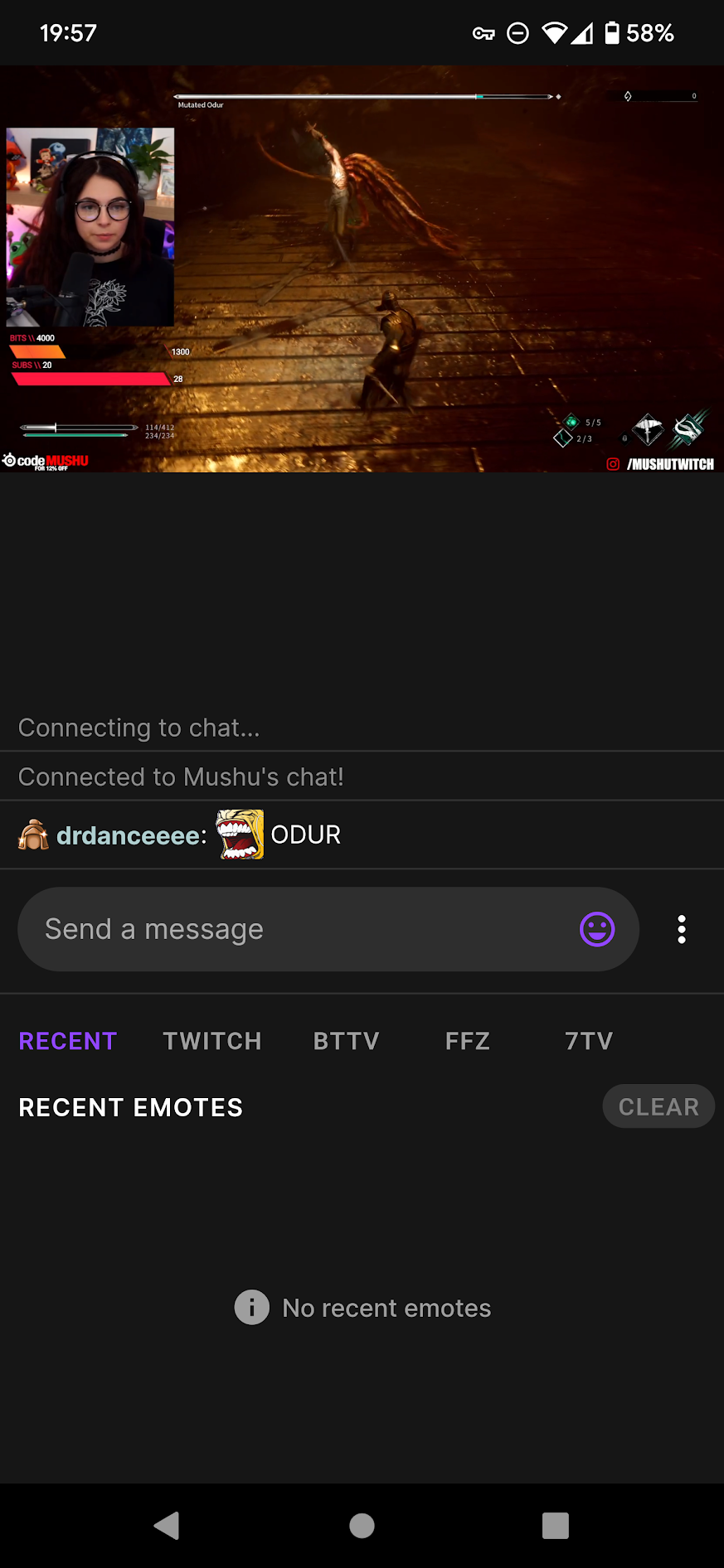Open the emote picker smiley icon
Screen dimensions: 724x1568
[x=596, y=929]
